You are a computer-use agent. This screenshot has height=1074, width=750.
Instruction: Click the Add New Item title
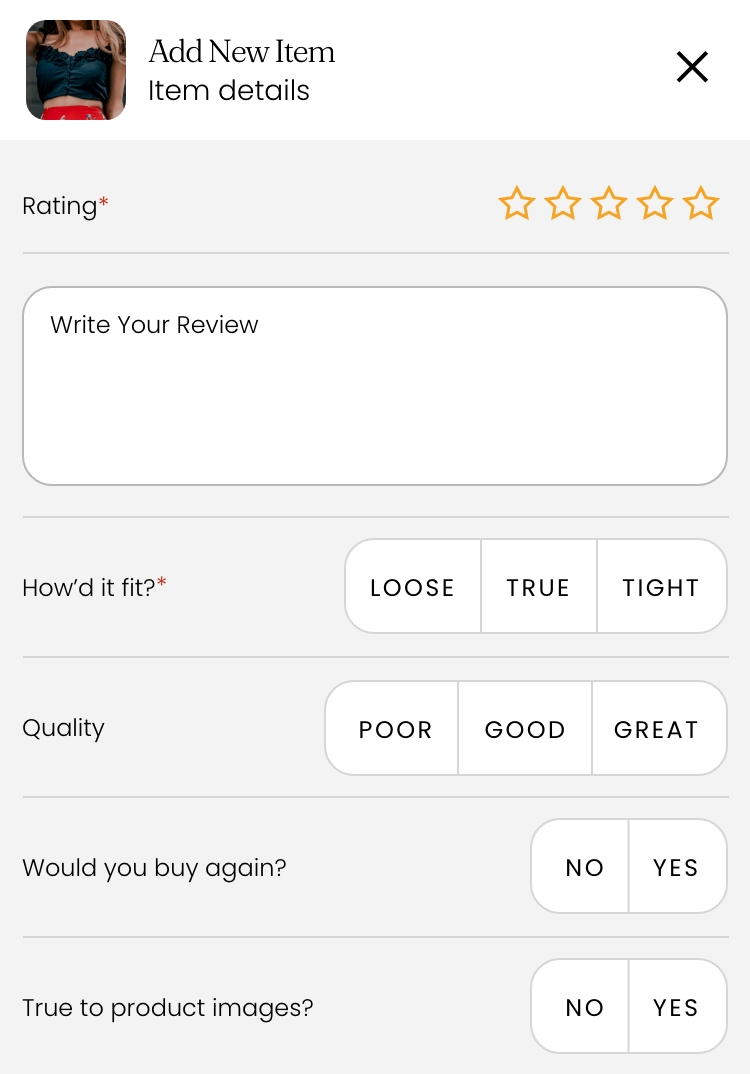tap(241, 51)
